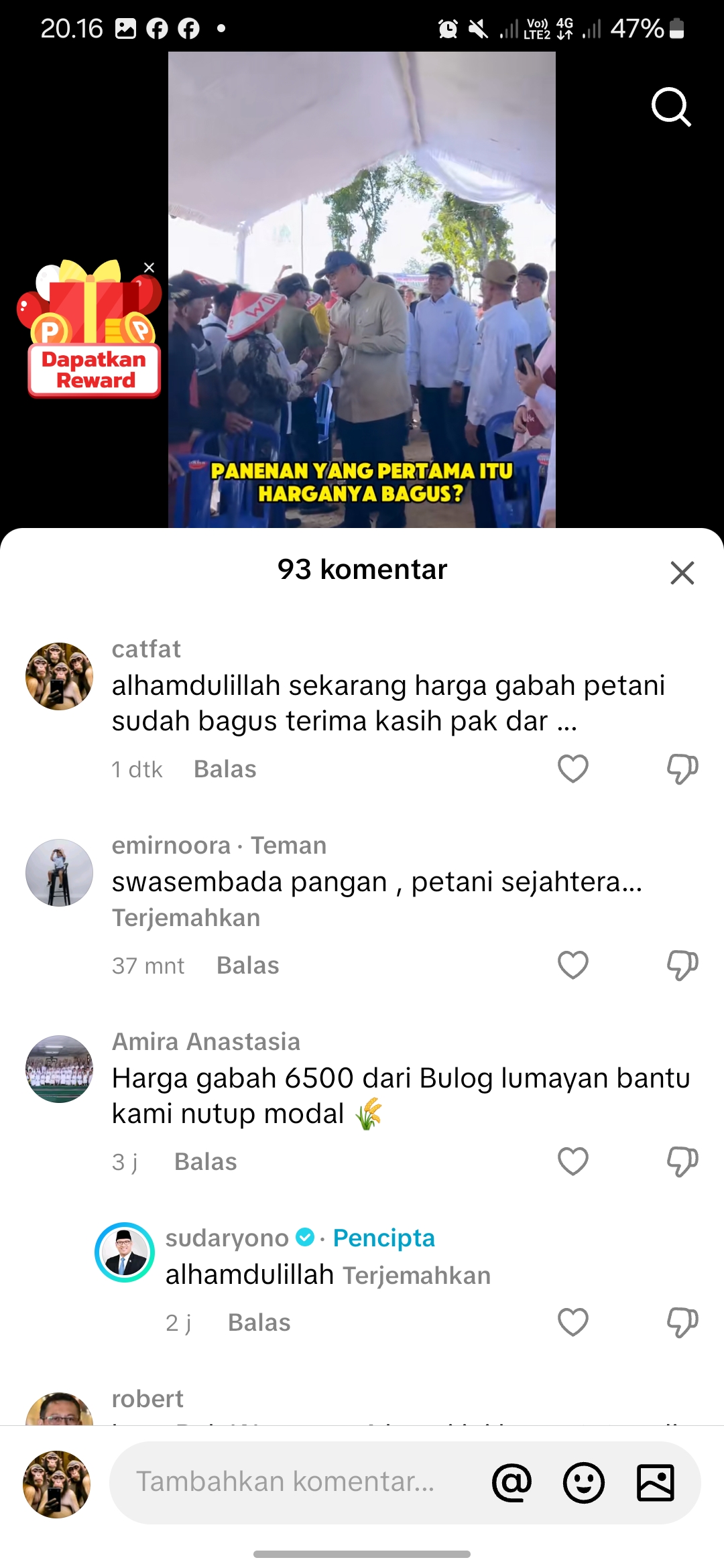Open the emoji picker in comment box
The image size is (724, 1568).
(583, 1482)
